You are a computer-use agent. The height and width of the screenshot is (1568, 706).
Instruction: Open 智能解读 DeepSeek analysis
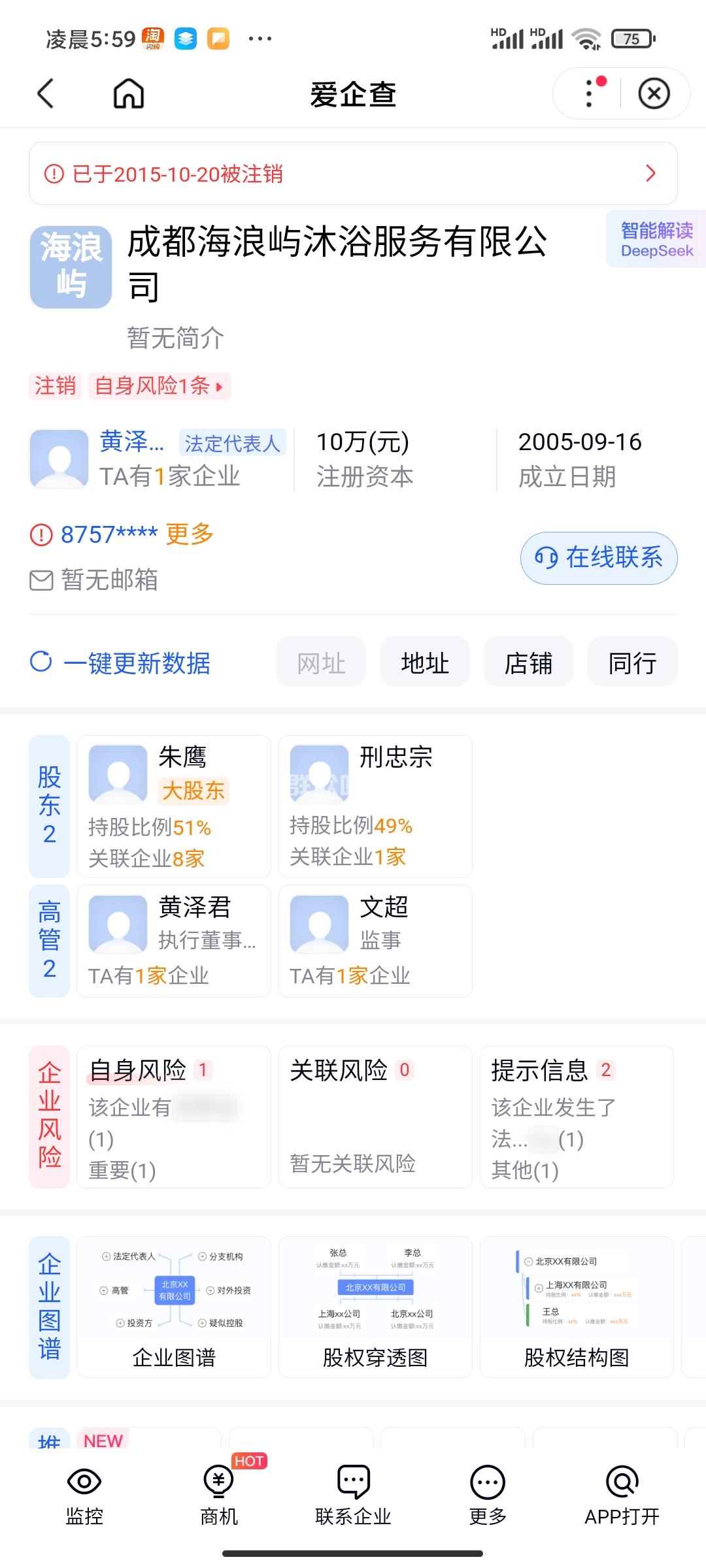[x=656, y=240]
